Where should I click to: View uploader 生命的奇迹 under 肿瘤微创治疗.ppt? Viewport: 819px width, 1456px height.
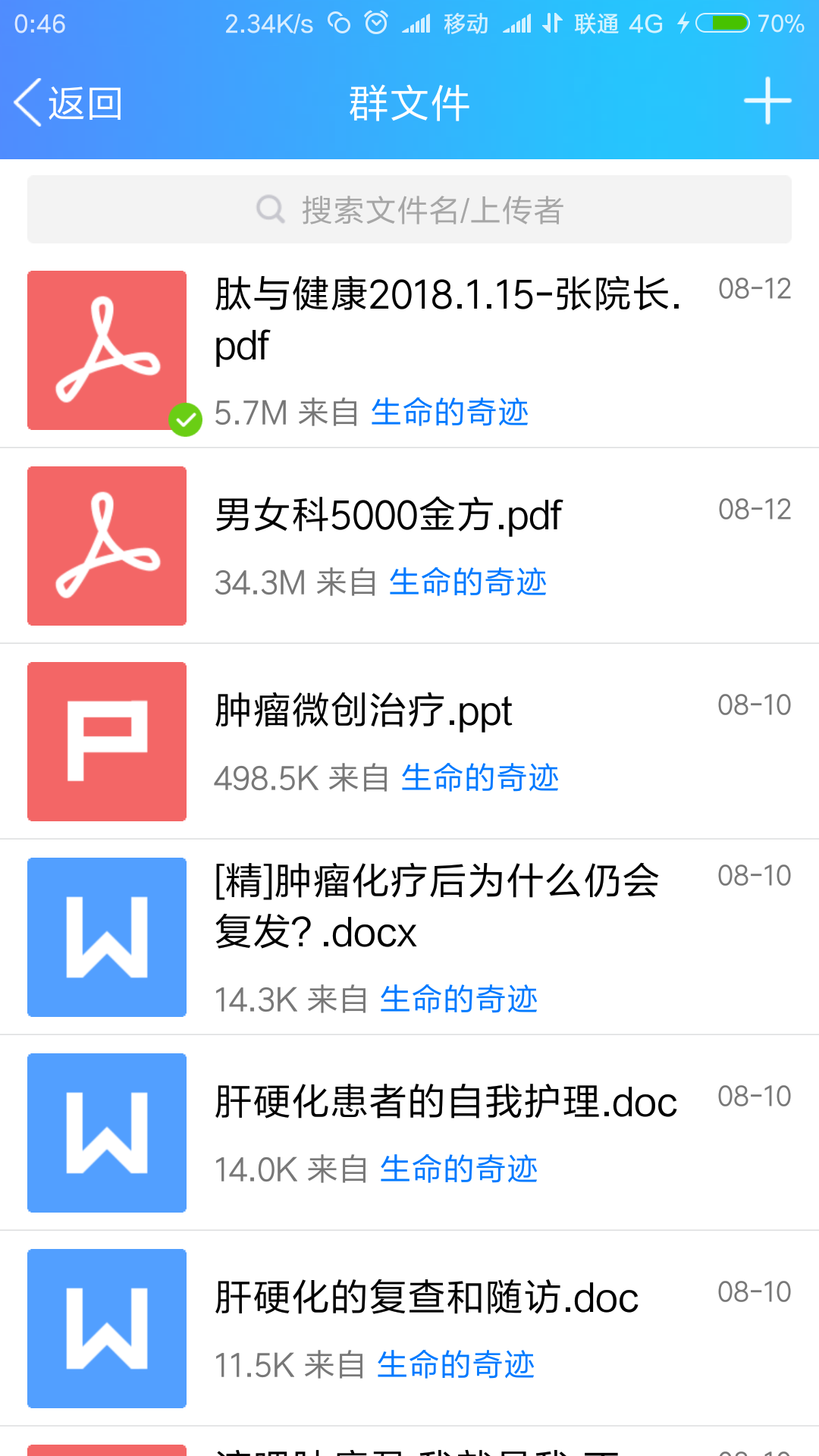tap(480, 778)
